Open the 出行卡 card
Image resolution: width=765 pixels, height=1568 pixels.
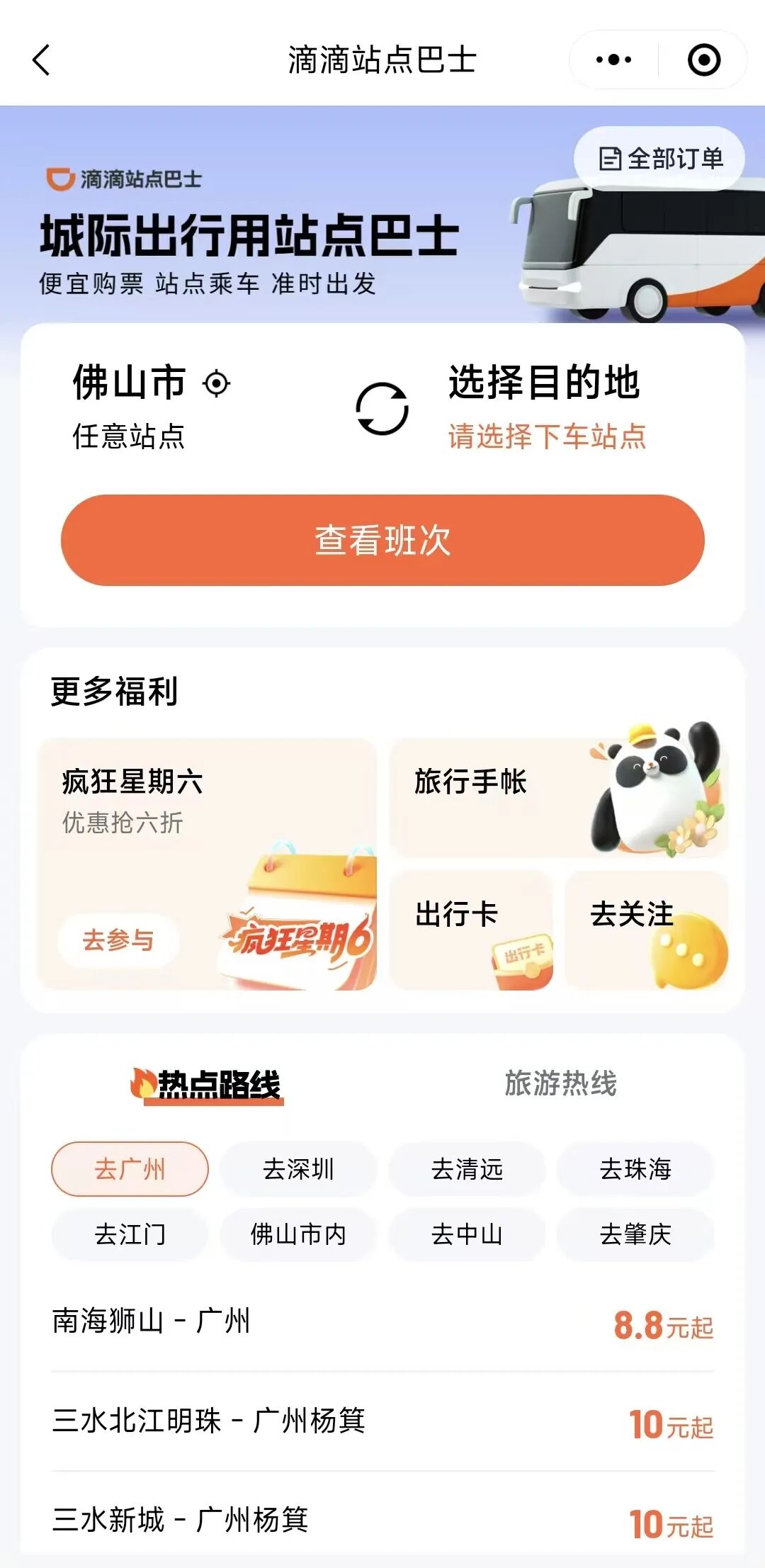pos(471,930)
